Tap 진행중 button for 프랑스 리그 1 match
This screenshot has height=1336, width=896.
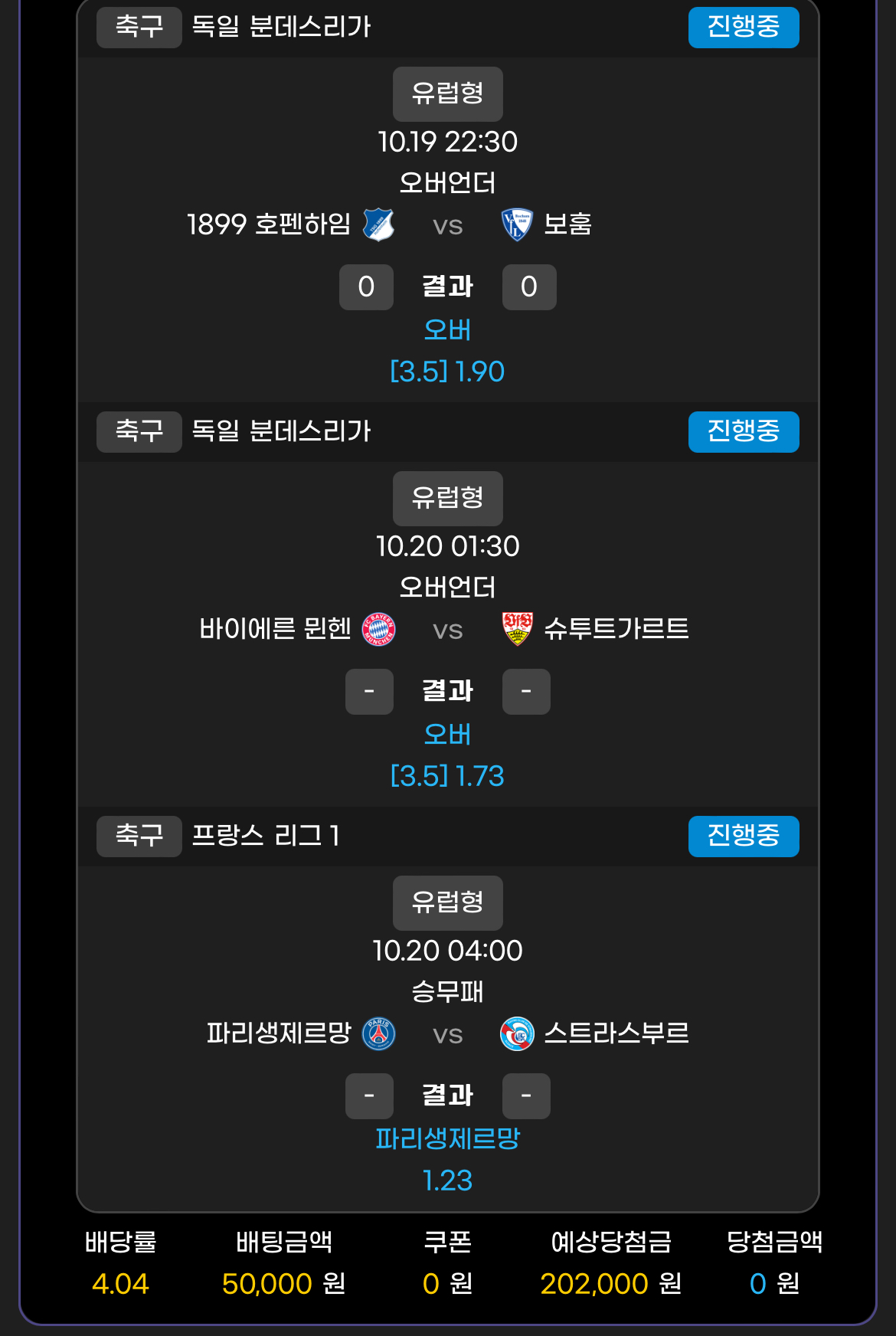[743, 837]
